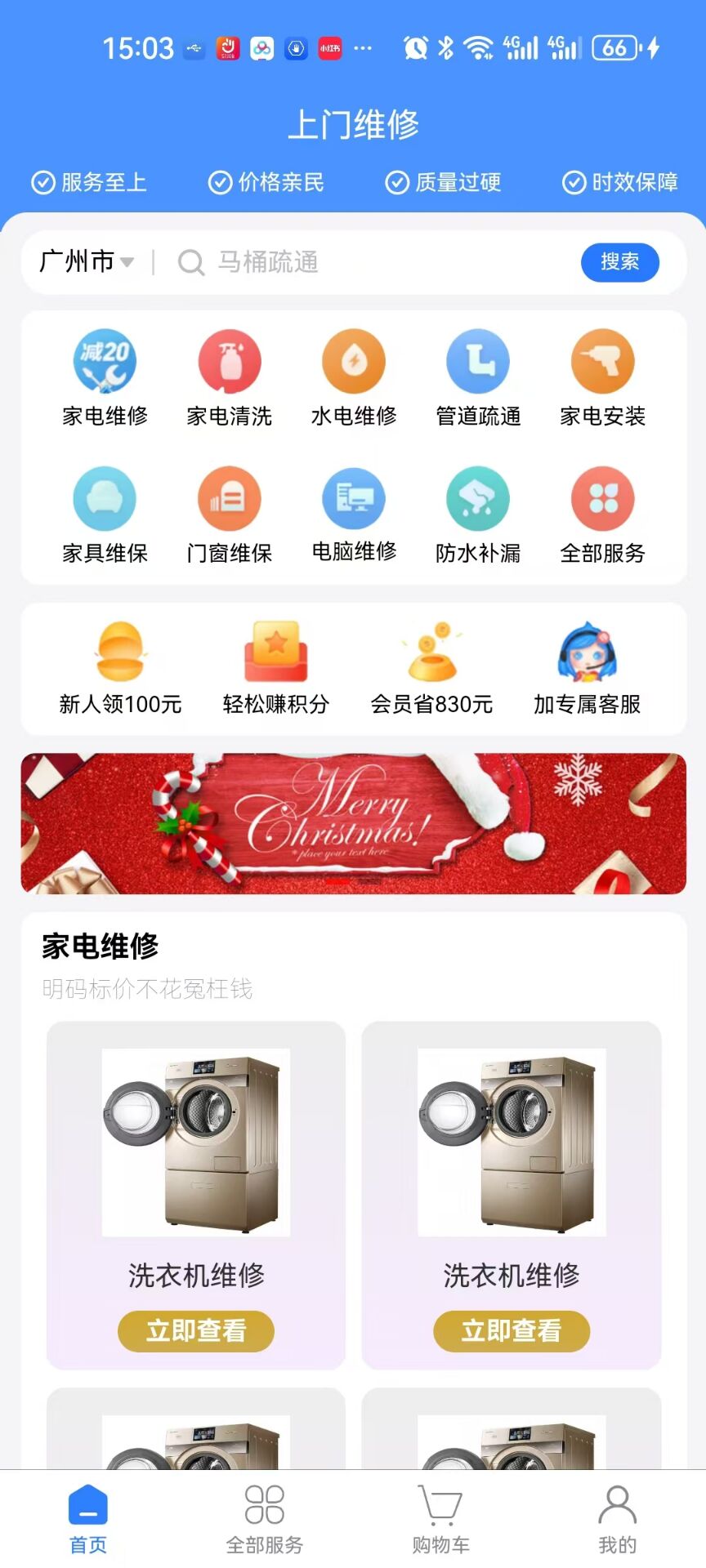Contact 加专属客服 customer service
Screen dimensions: 706x1568
587,668
